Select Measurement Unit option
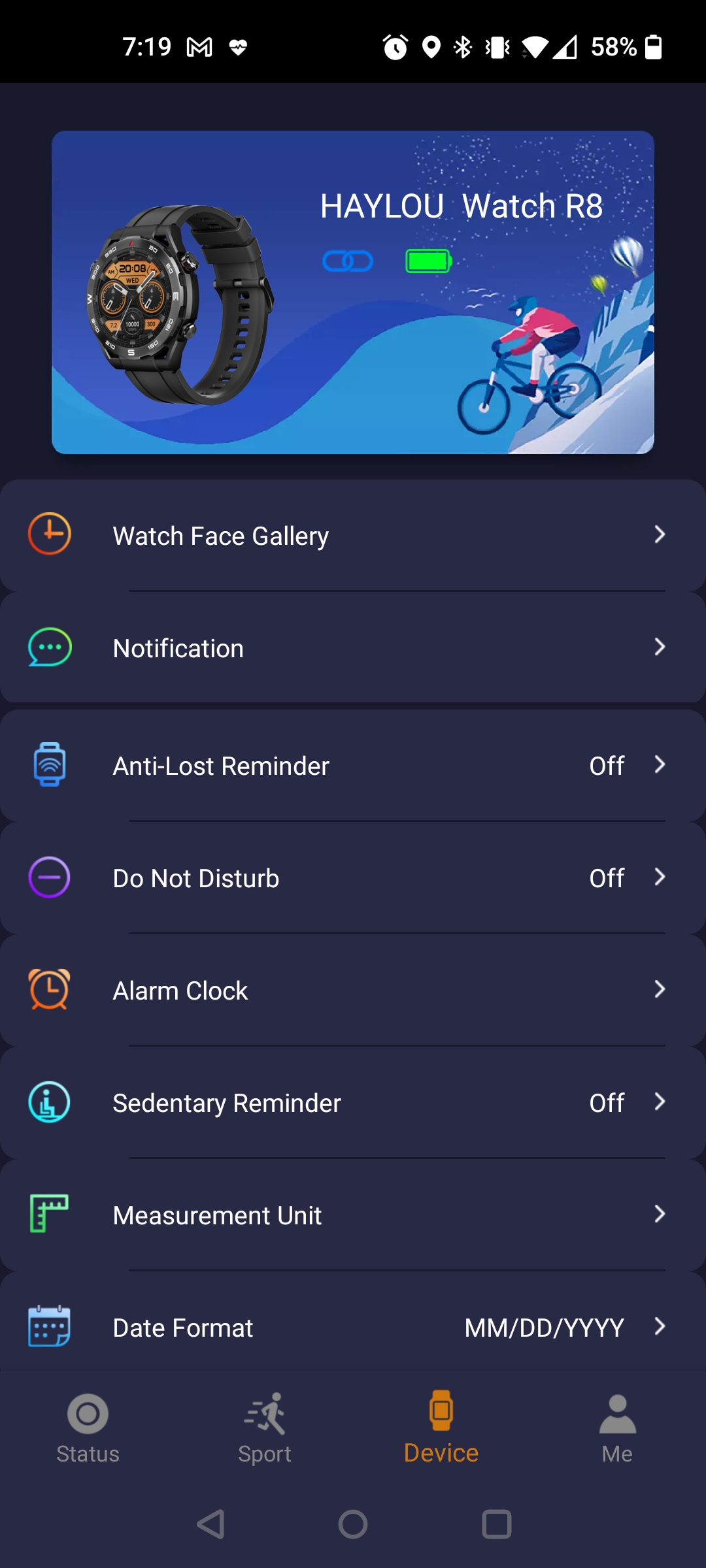Viewport: 706px width, 1568px height. [353, 1215]
